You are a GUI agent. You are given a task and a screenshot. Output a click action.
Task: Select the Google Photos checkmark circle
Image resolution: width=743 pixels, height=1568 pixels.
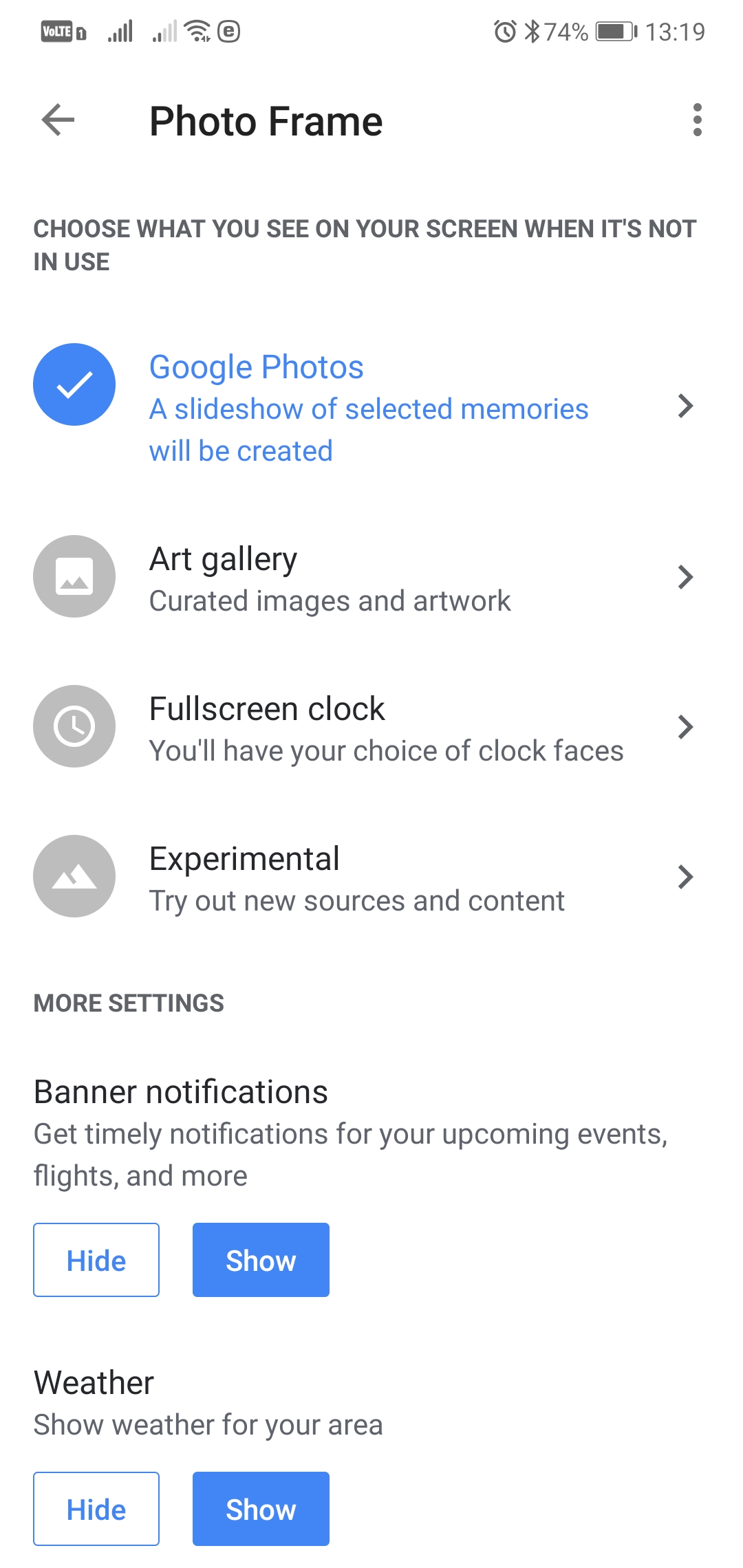(x=74, y=384)
